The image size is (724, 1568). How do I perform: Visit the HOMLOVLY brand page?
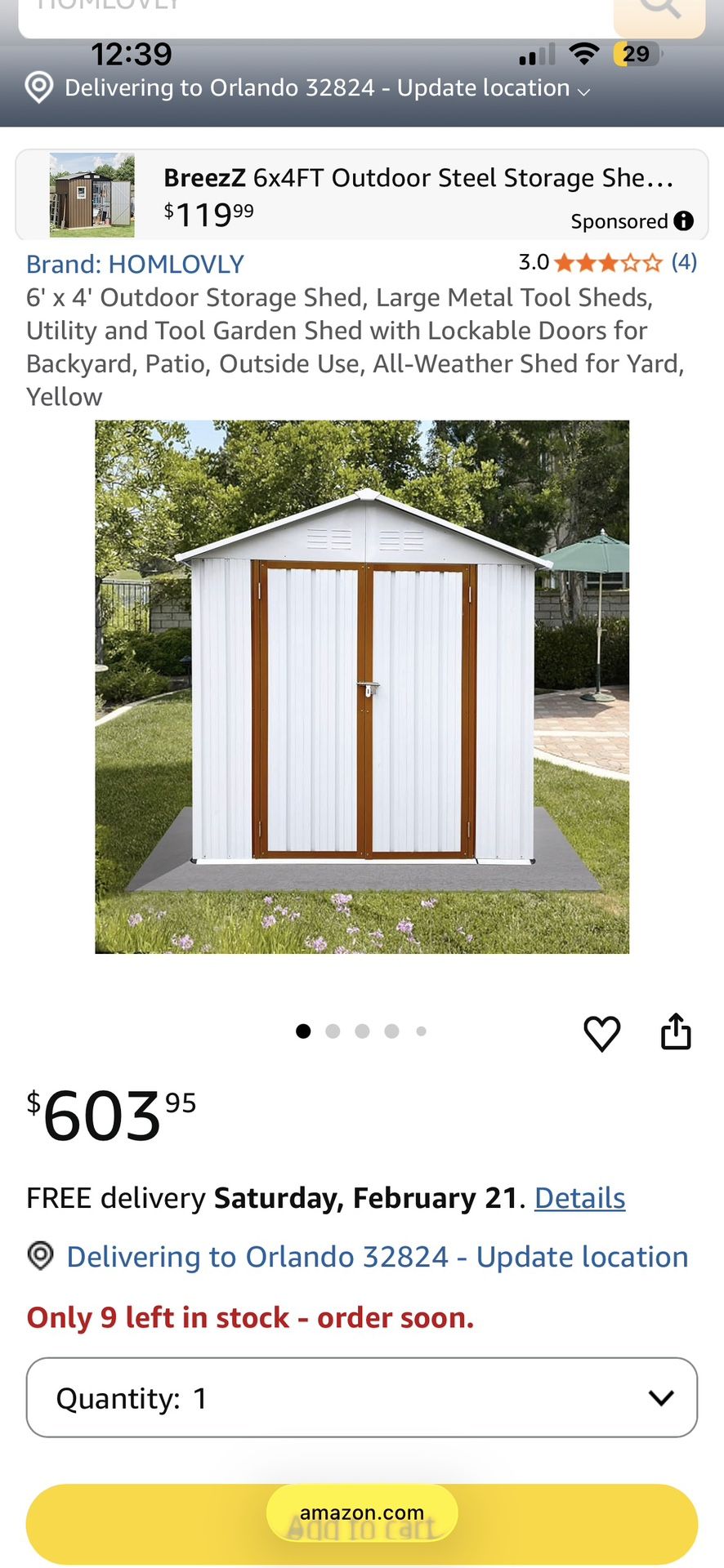[x=135, y=264]
